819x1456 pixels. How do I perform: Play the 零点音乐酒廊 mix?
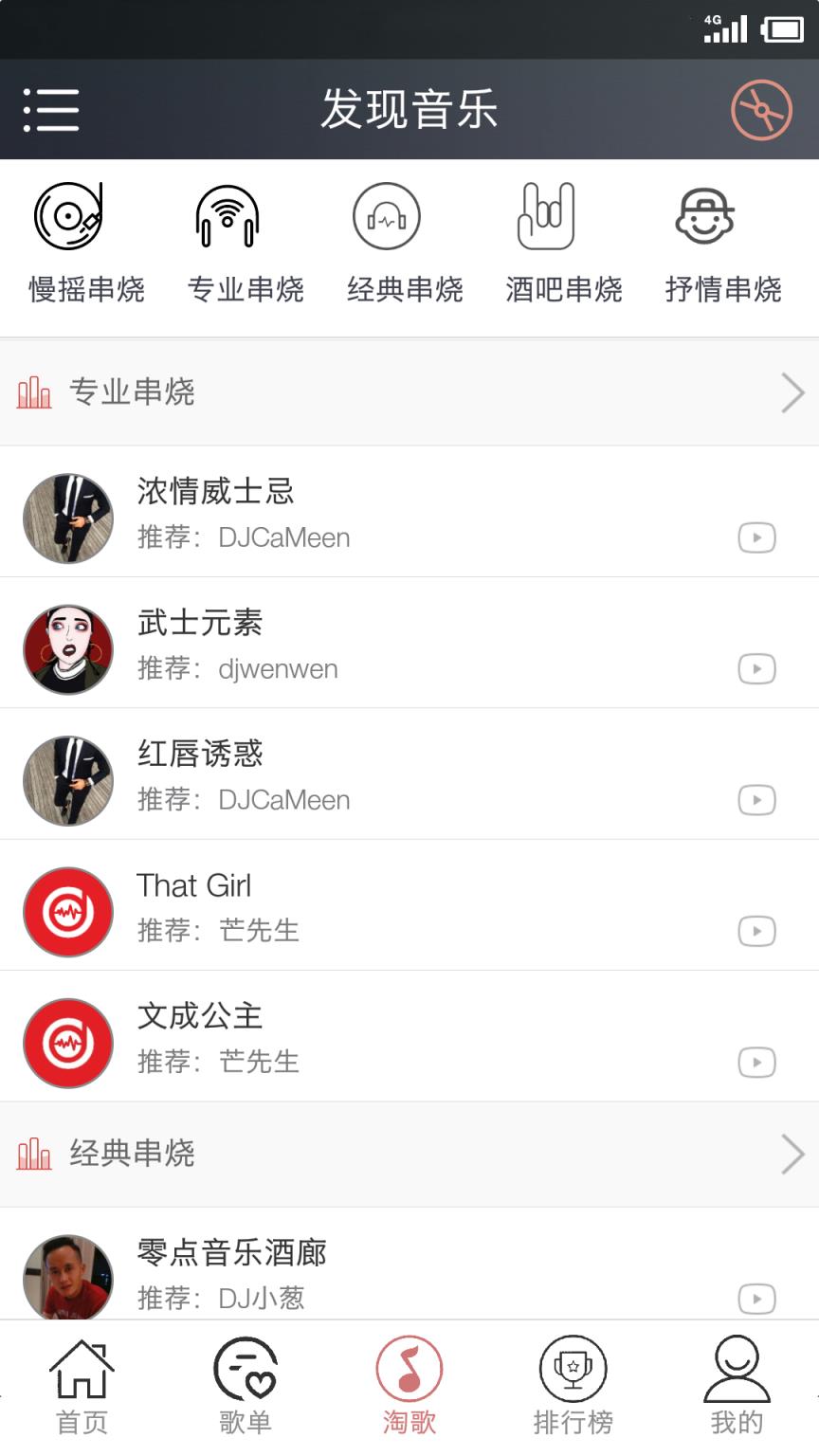tap(756, 1299)
